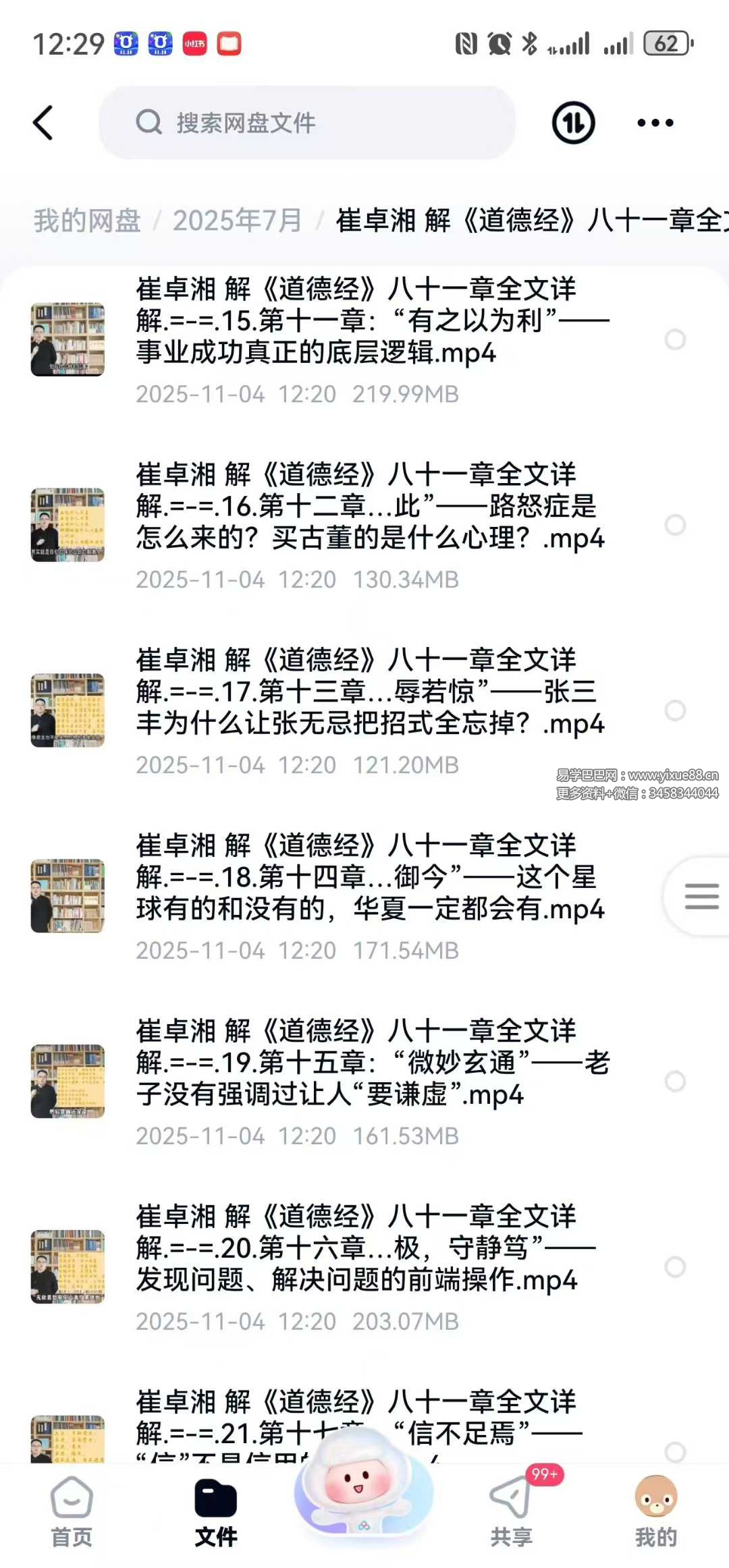Jump to 我的网盘 in the breadcrumb
This screenshot has width=729, height=1568.
(x=87, y=221)
